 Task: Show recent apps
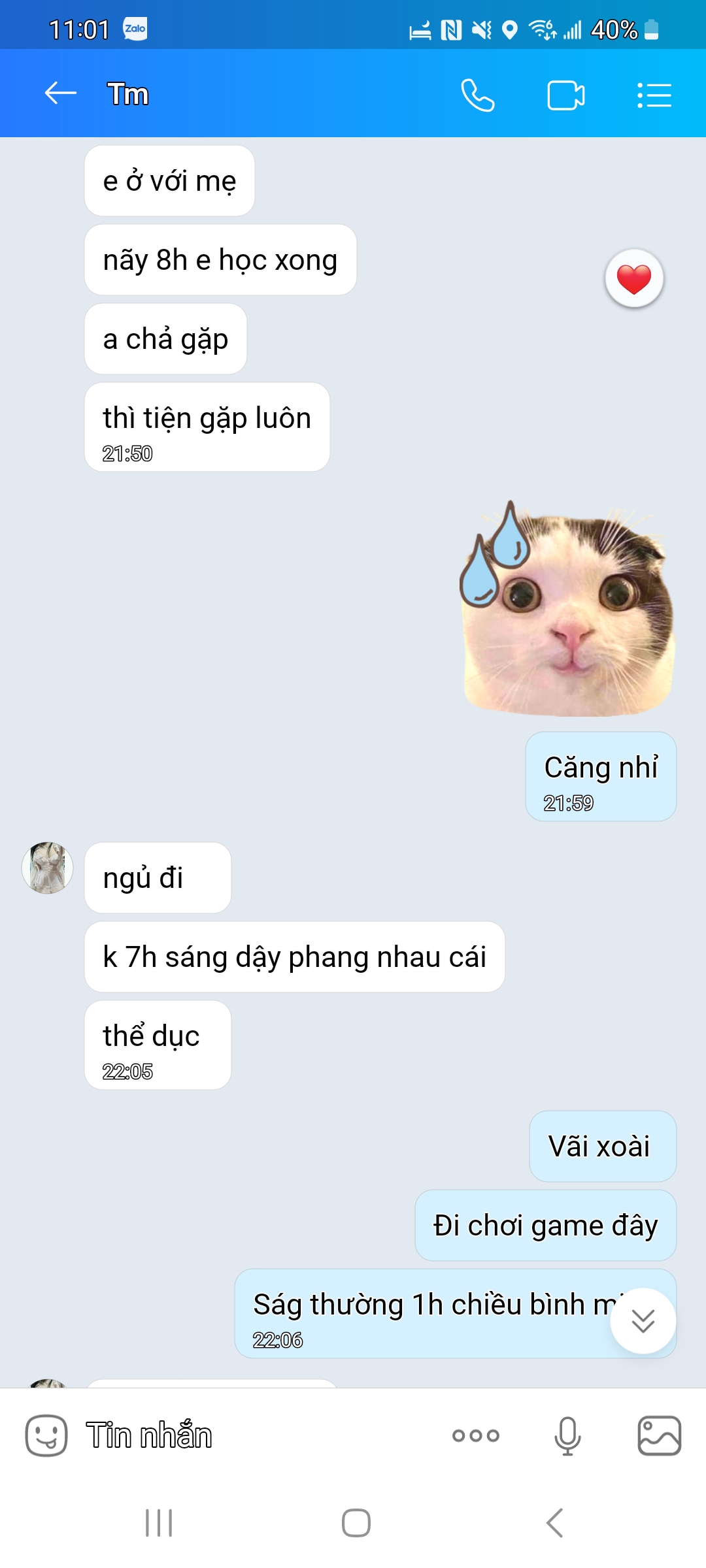(x=159, y=1523)
